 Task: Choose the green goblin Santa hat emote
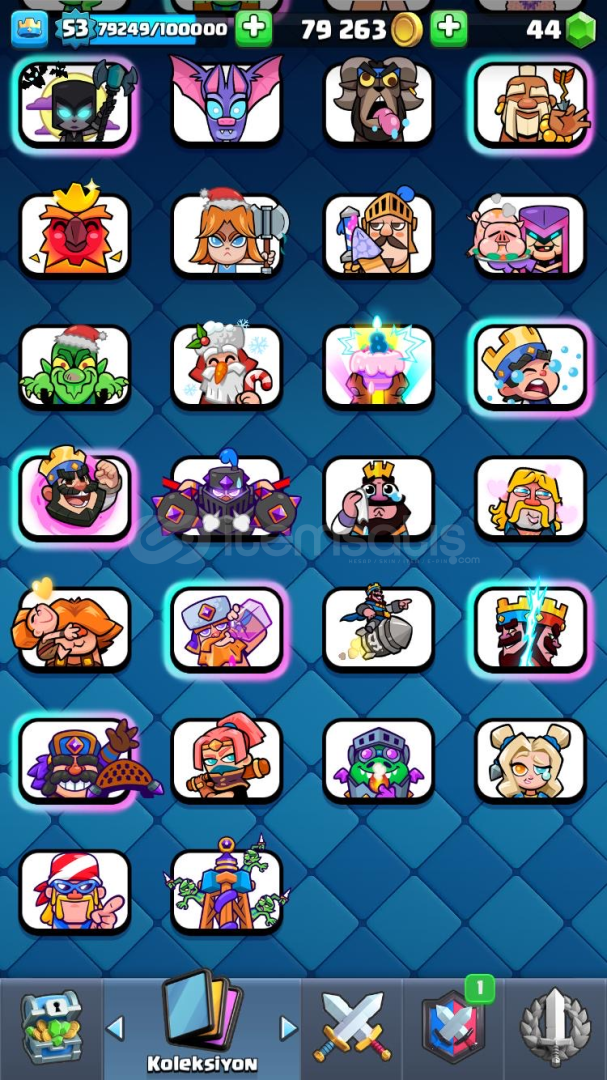(74, 366)
